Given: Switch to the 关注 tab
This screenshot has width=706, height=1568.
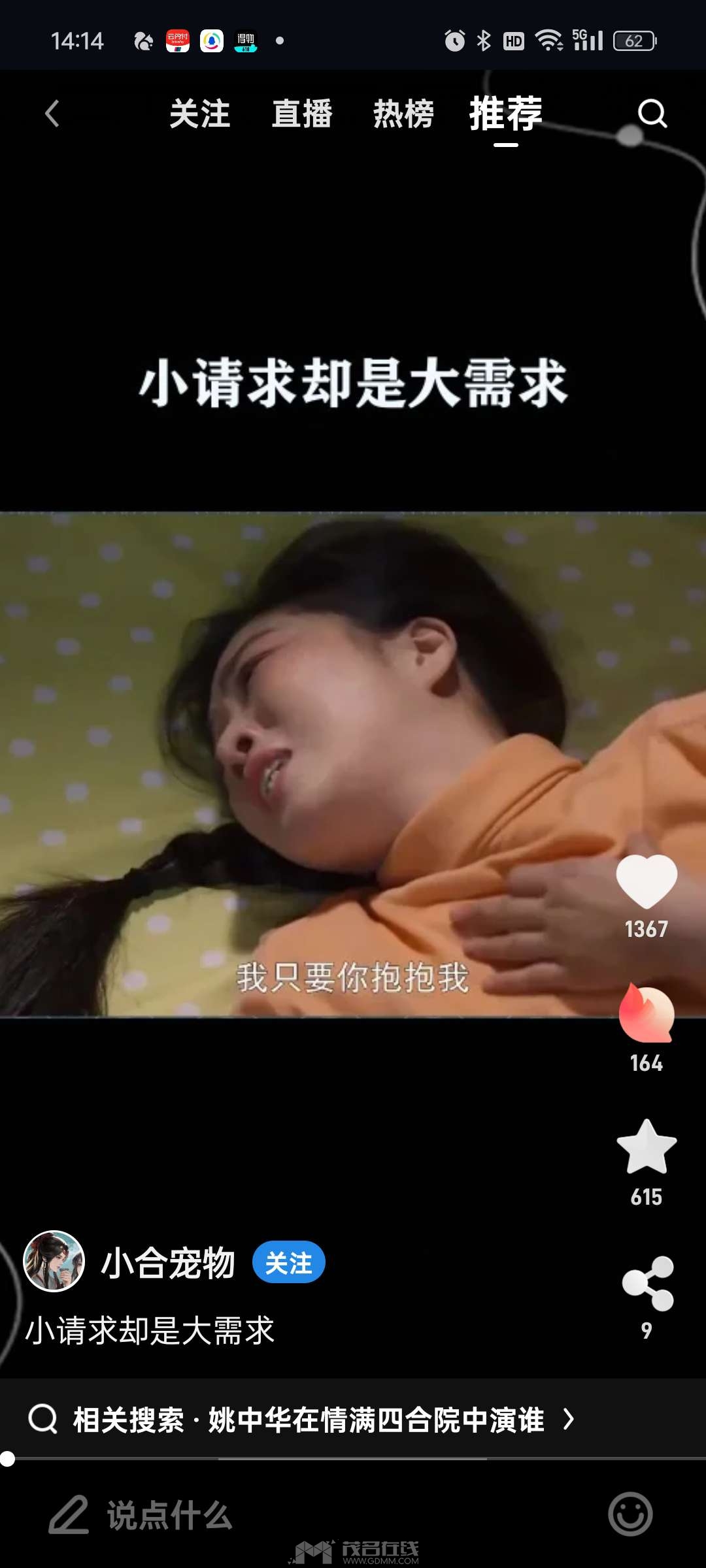Looking at the screenshot, I should coord(199,114).
